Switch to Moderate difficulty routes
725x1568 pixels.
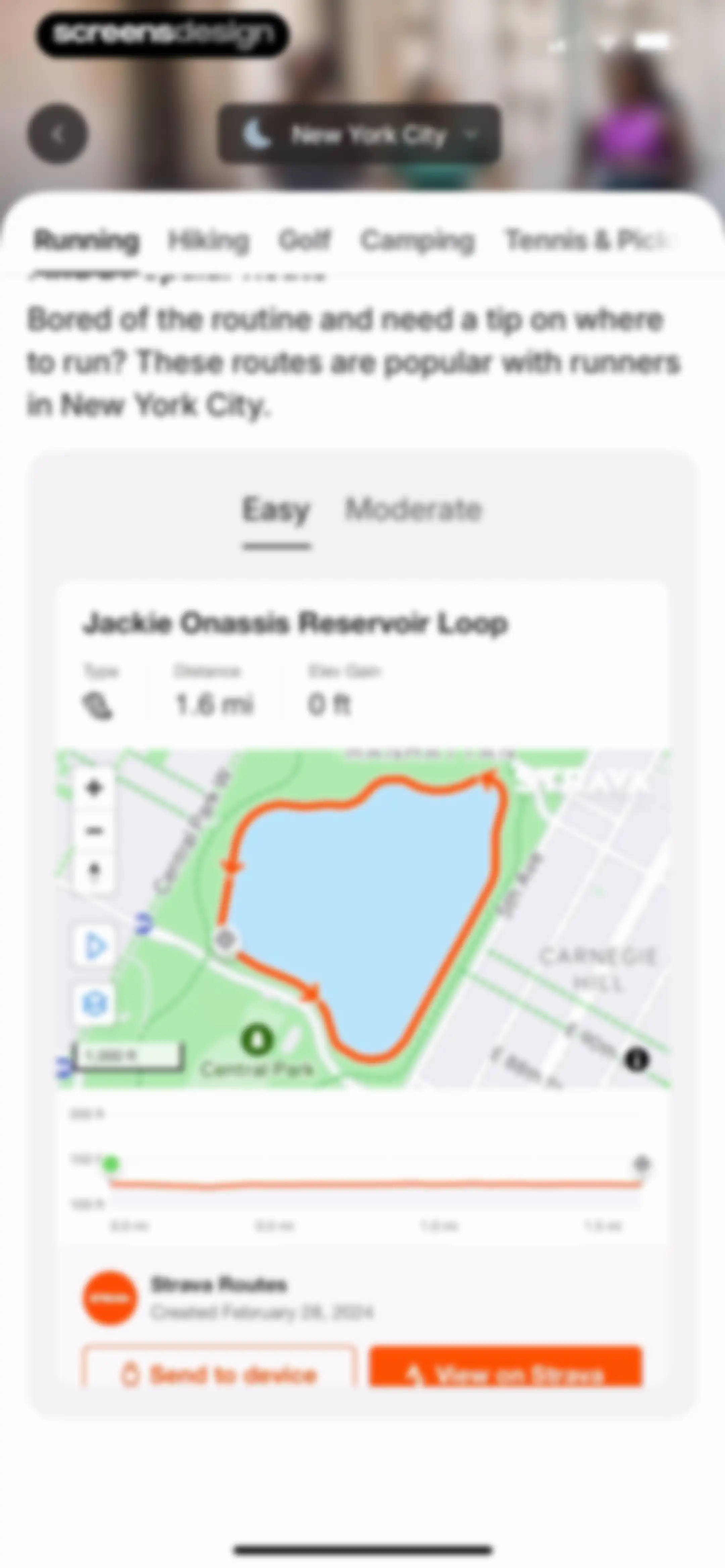(413, 509)
